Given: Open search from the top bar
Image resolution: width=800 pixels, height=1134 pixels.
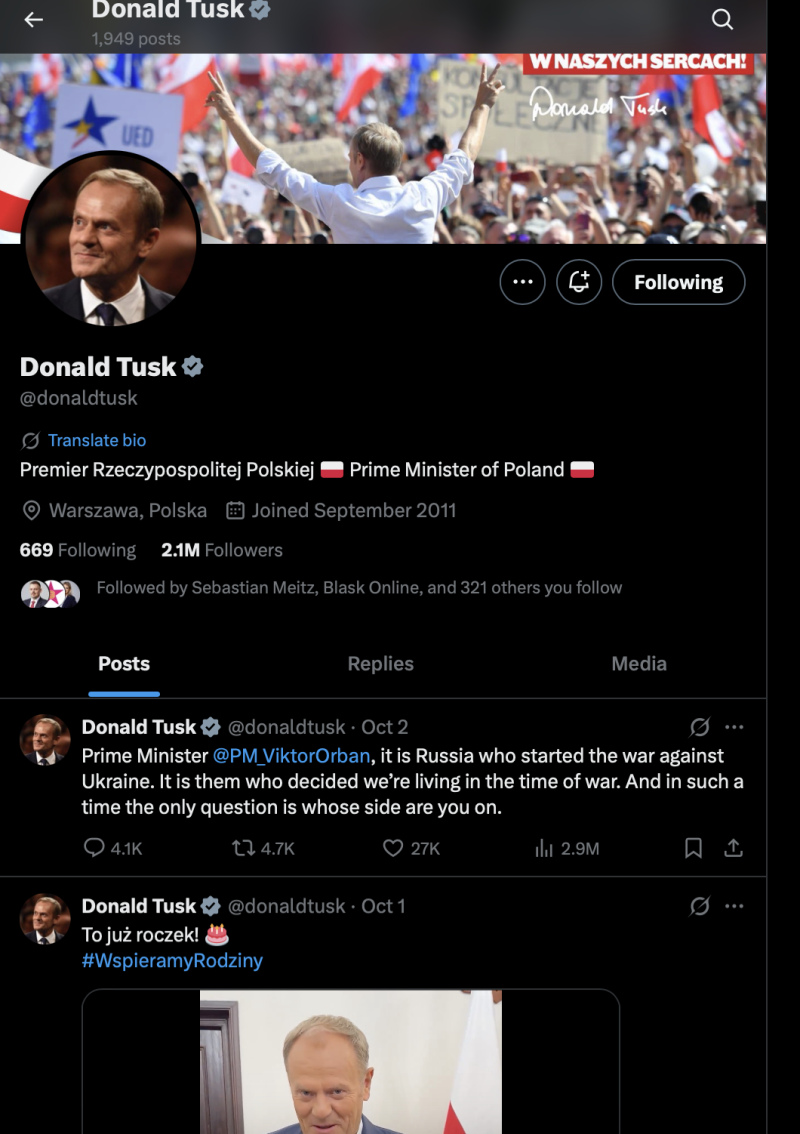Looking at the screenshot, I should point(722,20).
